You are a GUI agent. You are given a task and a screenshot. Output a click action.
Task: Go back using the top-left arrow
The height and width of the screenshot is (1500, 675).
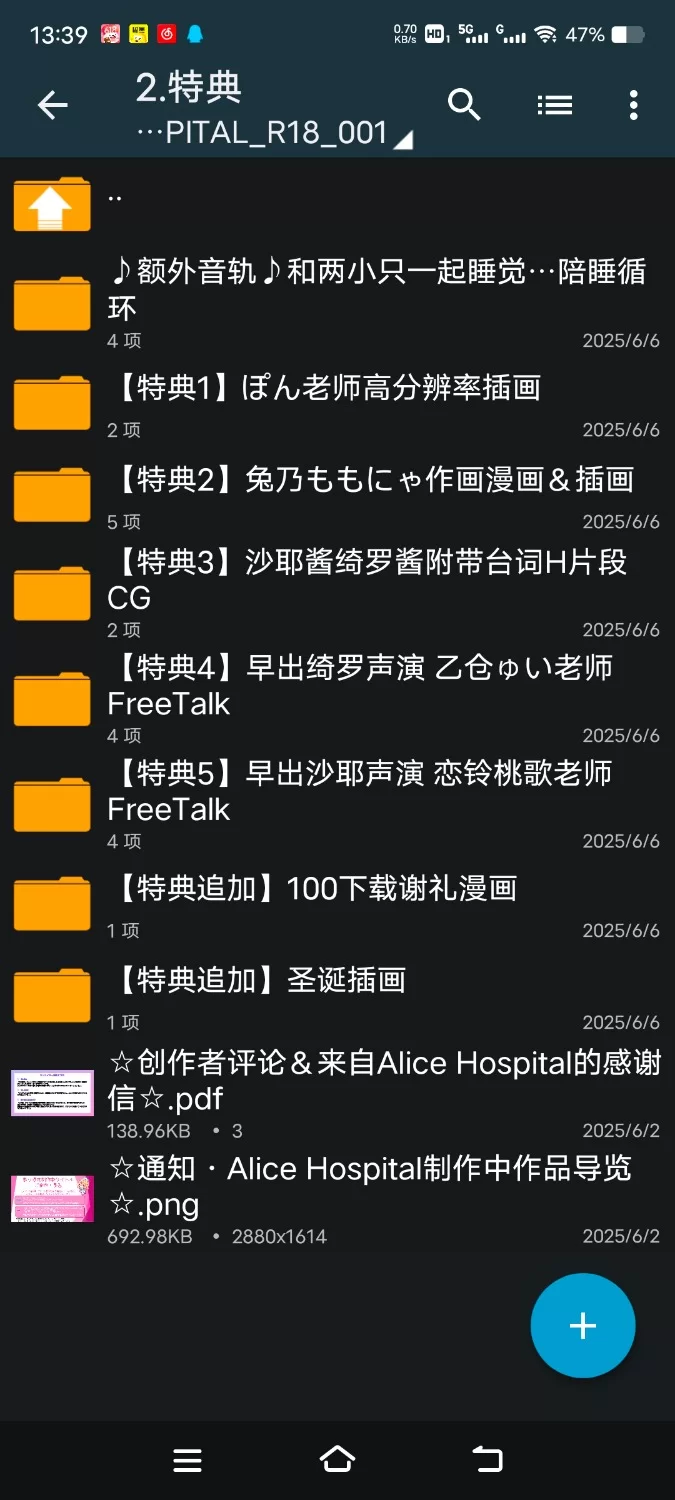[52, 105]
